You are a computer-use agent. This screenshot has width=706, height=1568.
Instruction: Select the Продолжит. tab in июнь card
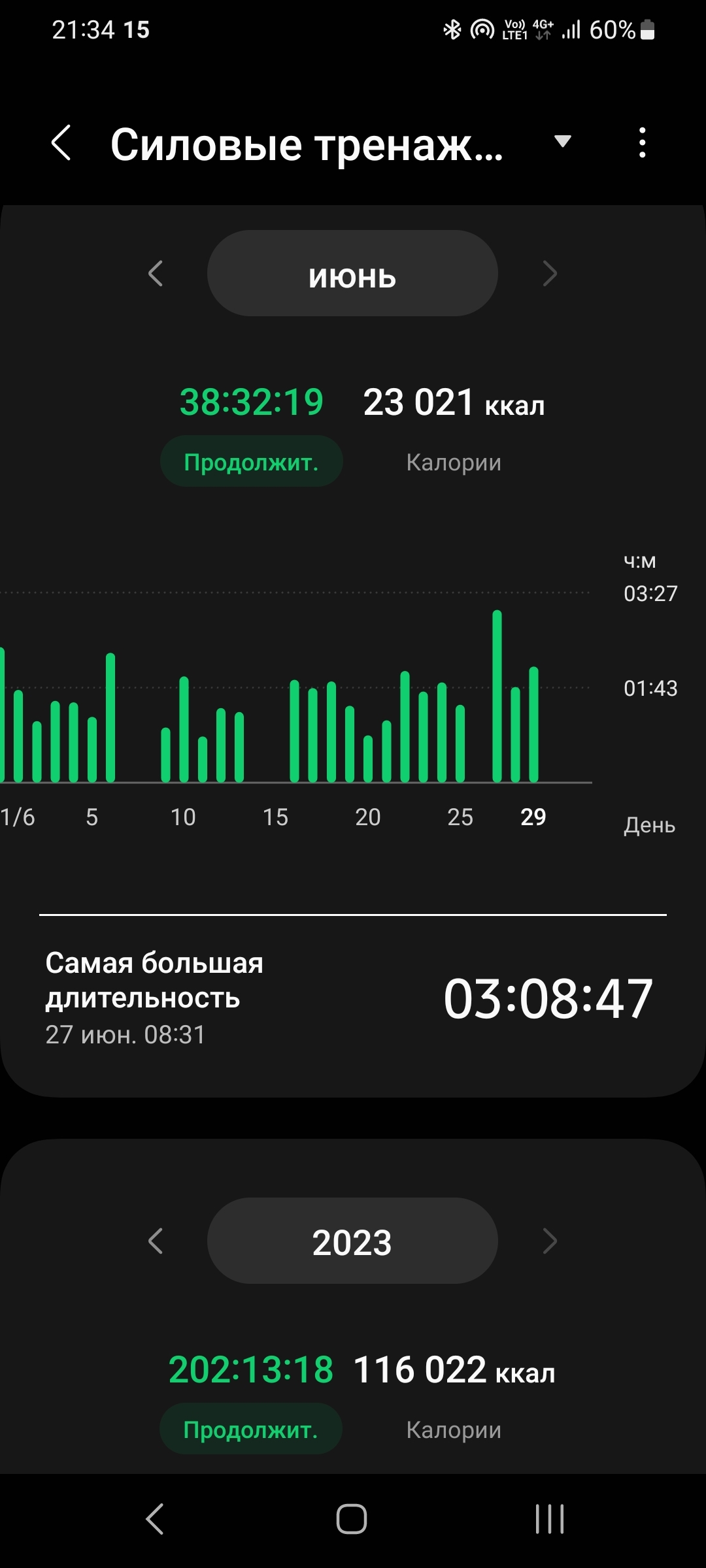tap(251, 462)
